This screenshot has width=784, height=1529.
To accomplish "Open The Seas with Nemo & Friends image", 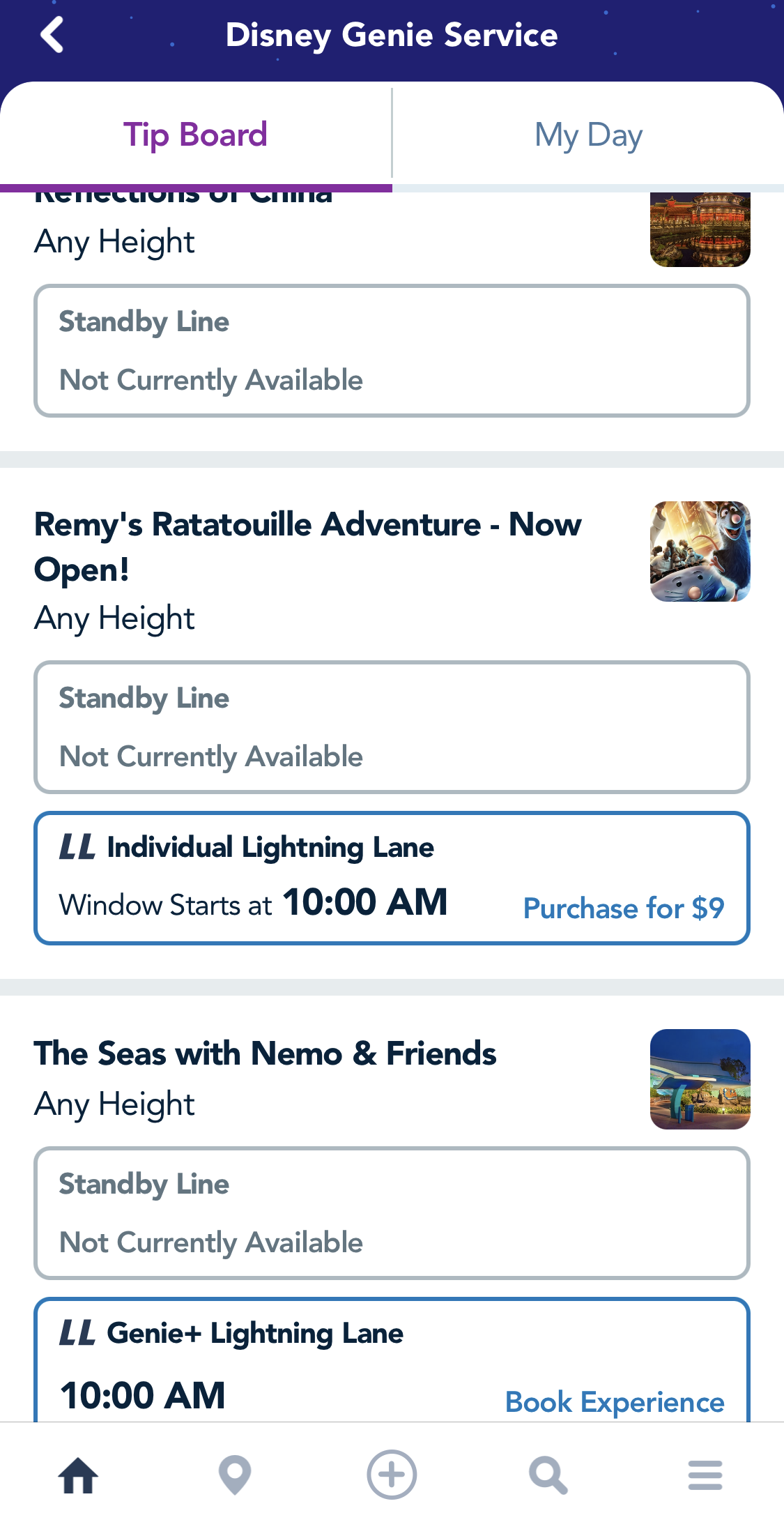I will [700, 1079].
